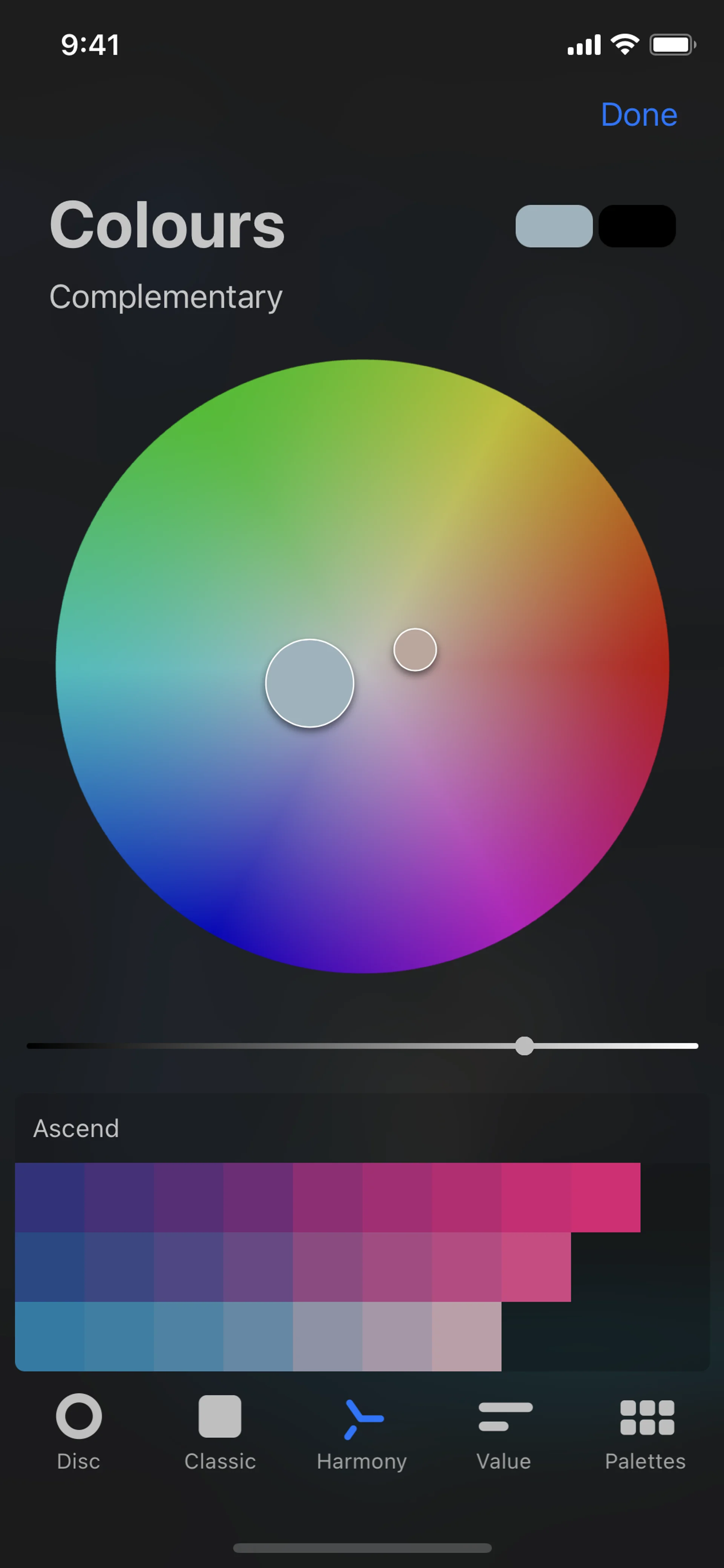The image size is (724, 1568).
Task: Open the Complementary harmony mode selector
Action: pyautogui.click(x=166, y=297)
